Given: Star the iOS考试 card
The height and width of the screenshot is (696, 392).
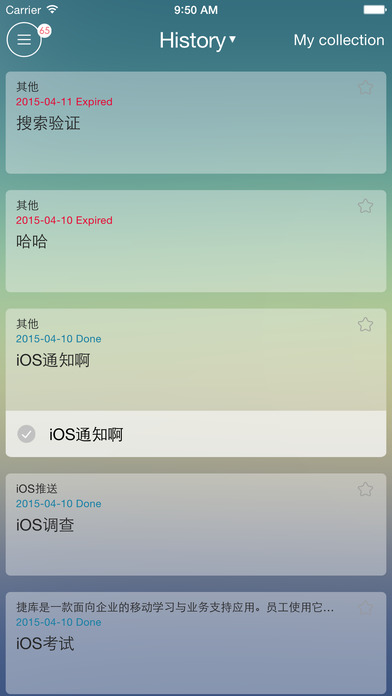Looking at the screenshot, I should pyautogui.click(x=365, y=608).
